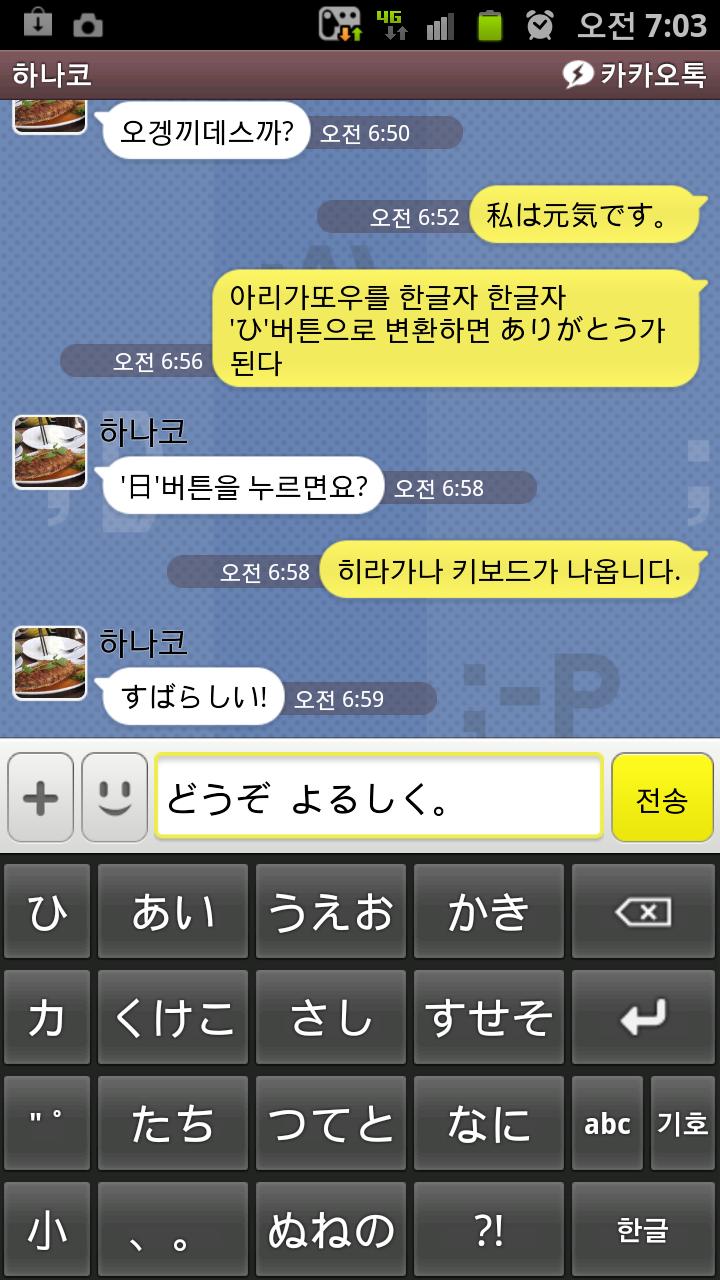Tap the plus attach button
The height and width of the screenshot is (1280, 720).
(x=41, y=797)
